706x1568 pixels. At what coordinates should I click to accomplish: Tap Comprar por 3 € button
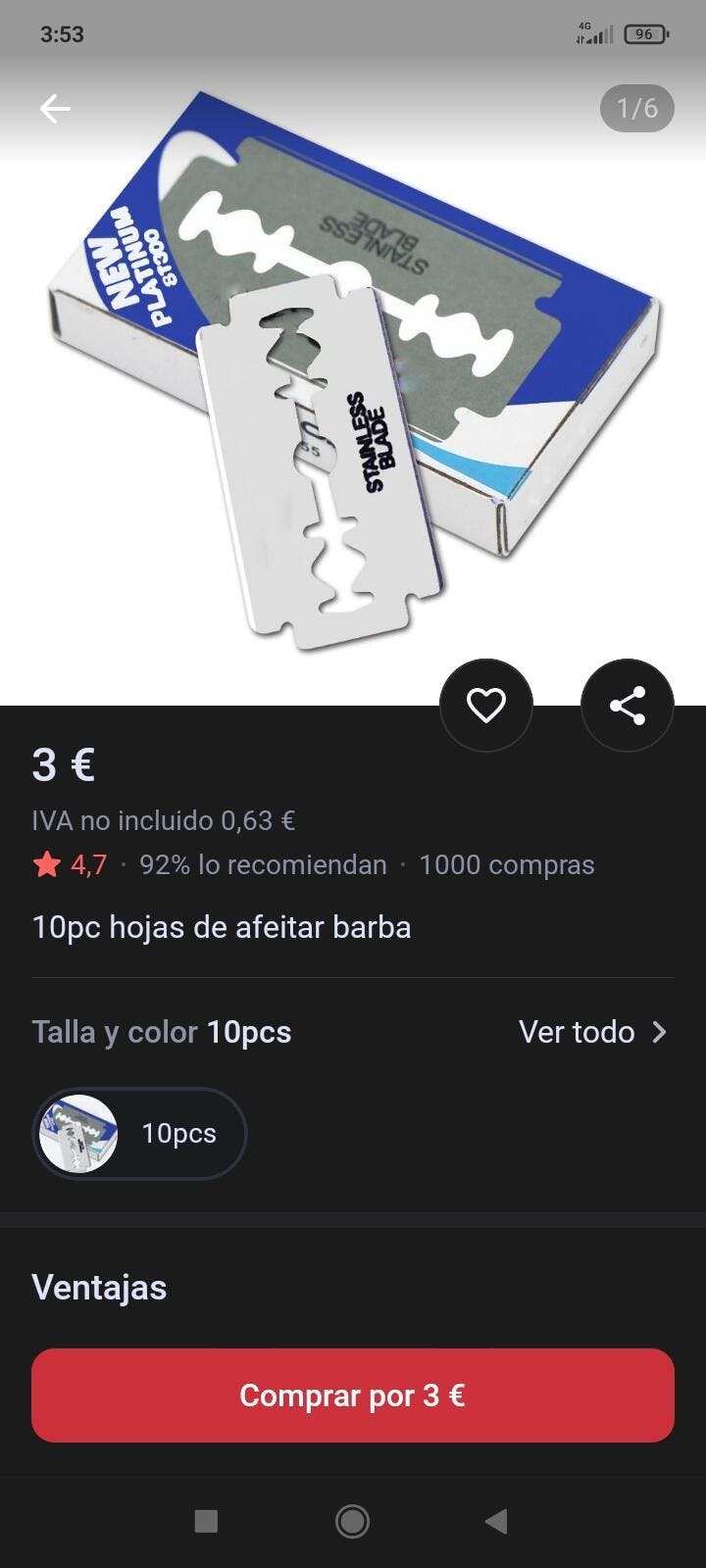point(353,1396)
